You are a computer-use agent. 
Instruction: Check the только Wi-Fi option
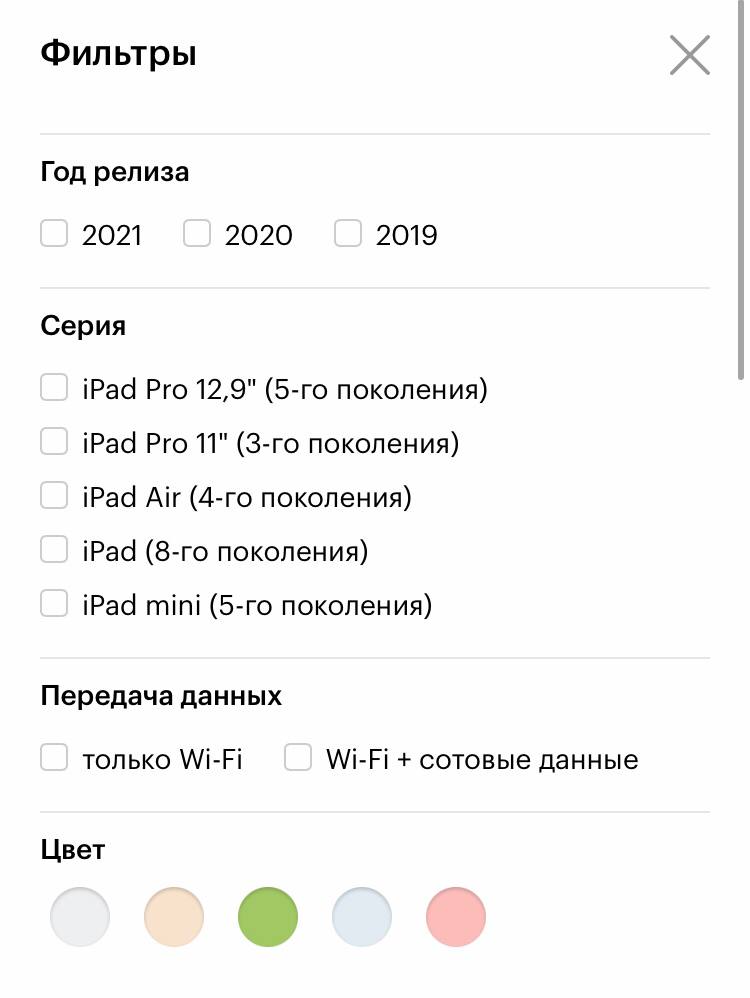(x=54, y=758)
